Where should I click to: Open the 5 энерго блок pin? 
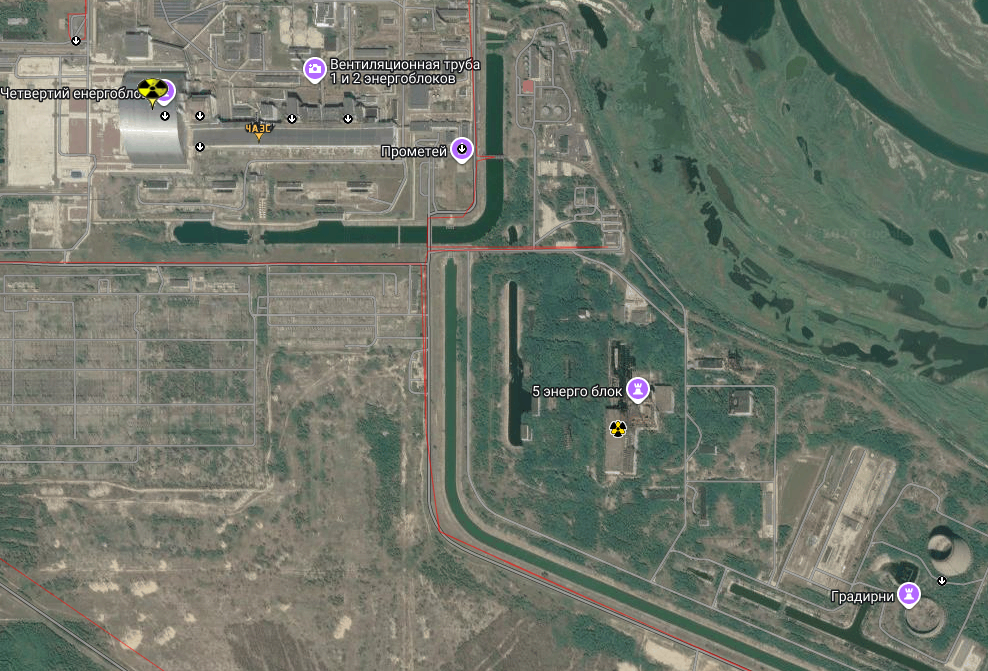point(638,389)
